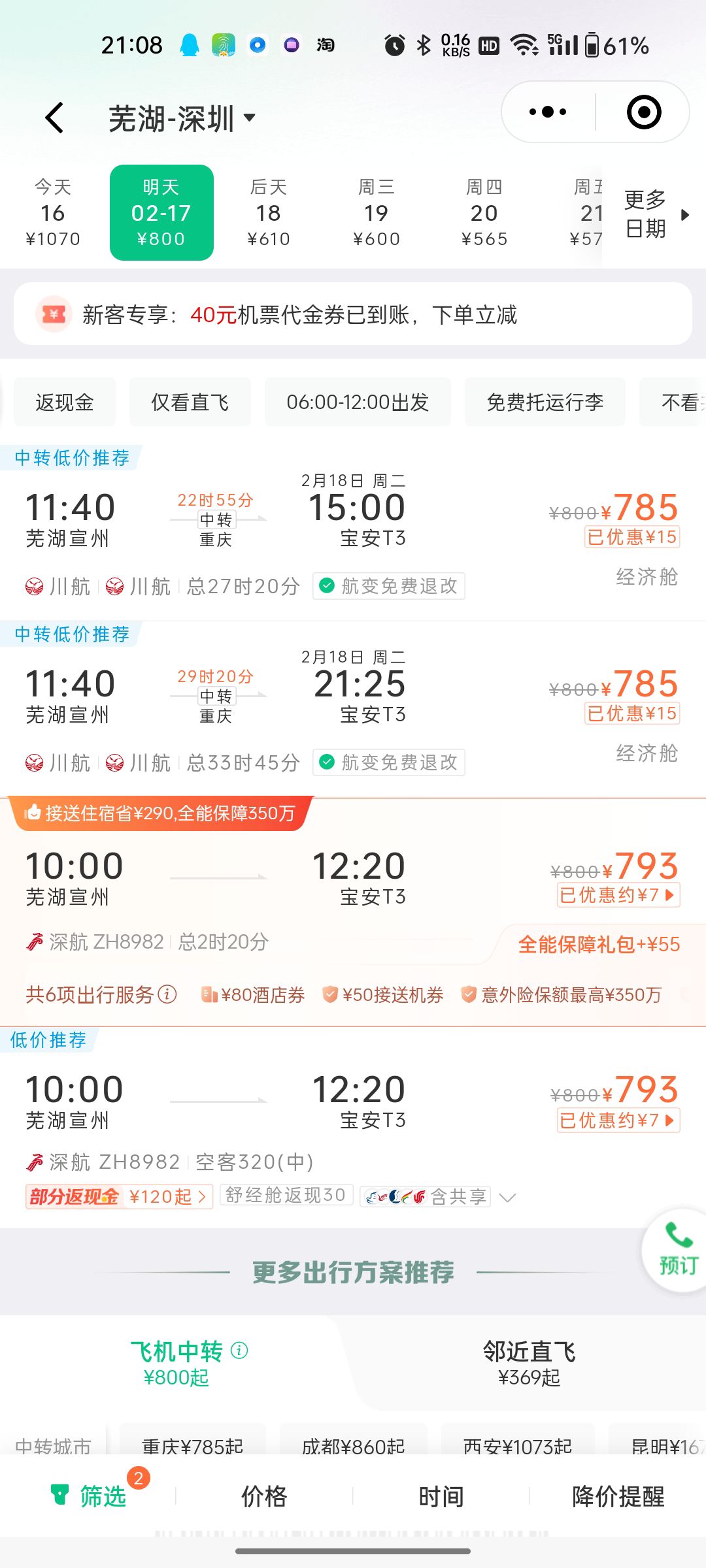
Task: Switch to the 邻近直飞 ¥369起 tab
Action: click(529, 1362)
